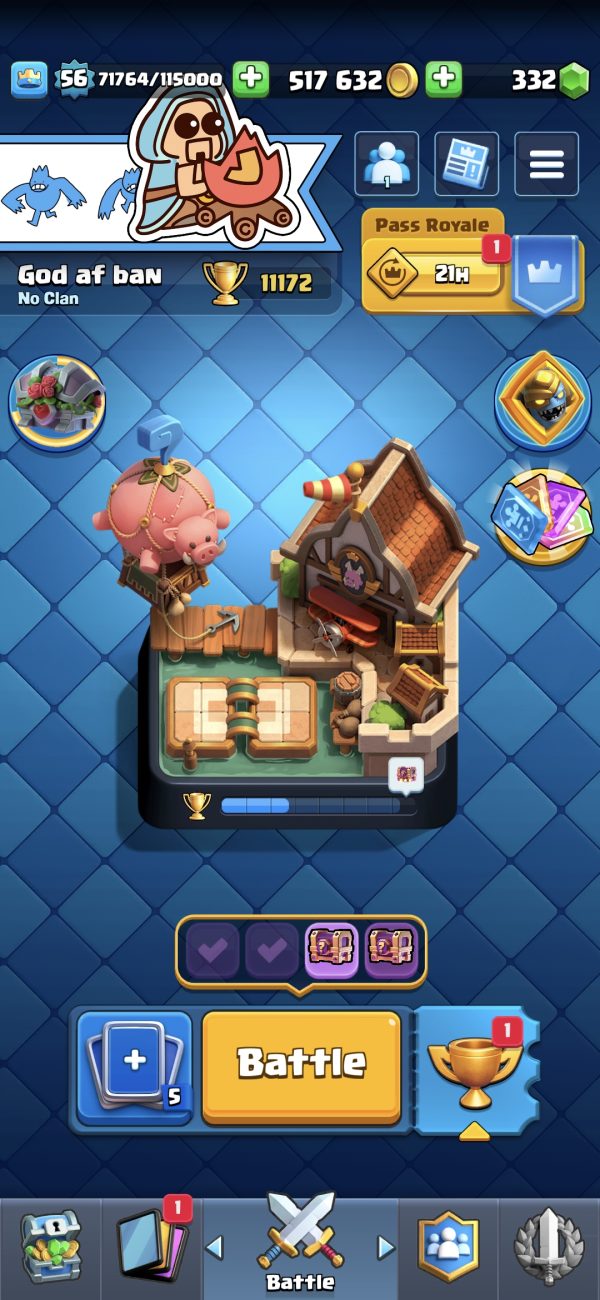Open the Shop tab with the chest
600x1300 pixels.
pos(50,1245)
